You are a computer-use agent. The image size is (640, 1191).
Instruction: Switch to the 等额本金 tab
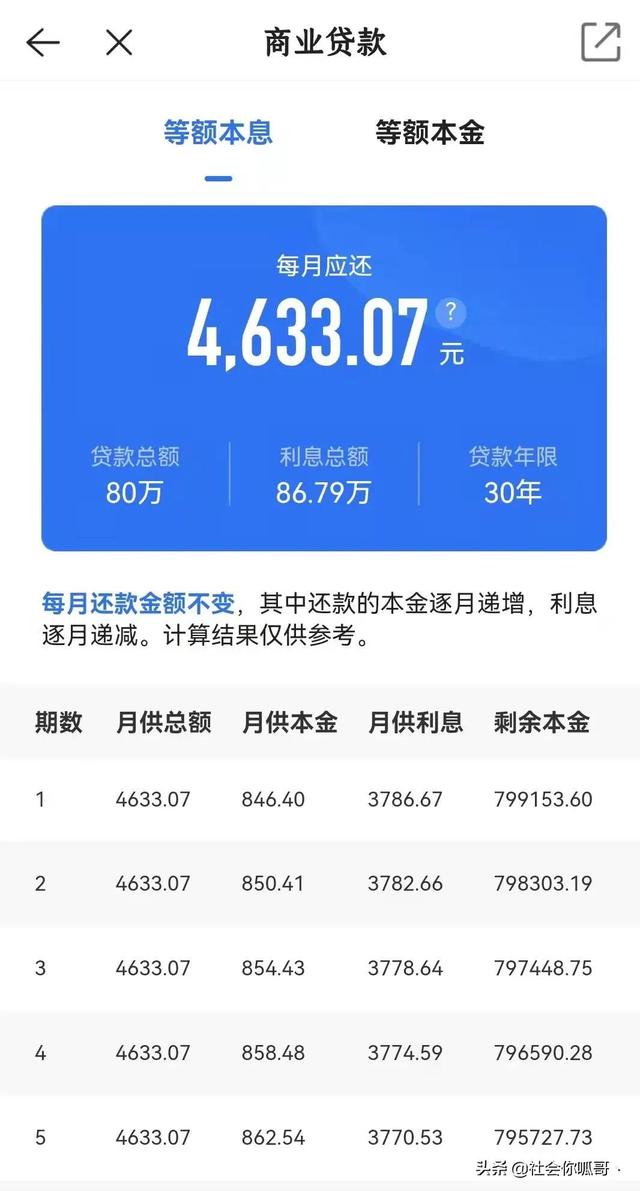click(430, 132)
